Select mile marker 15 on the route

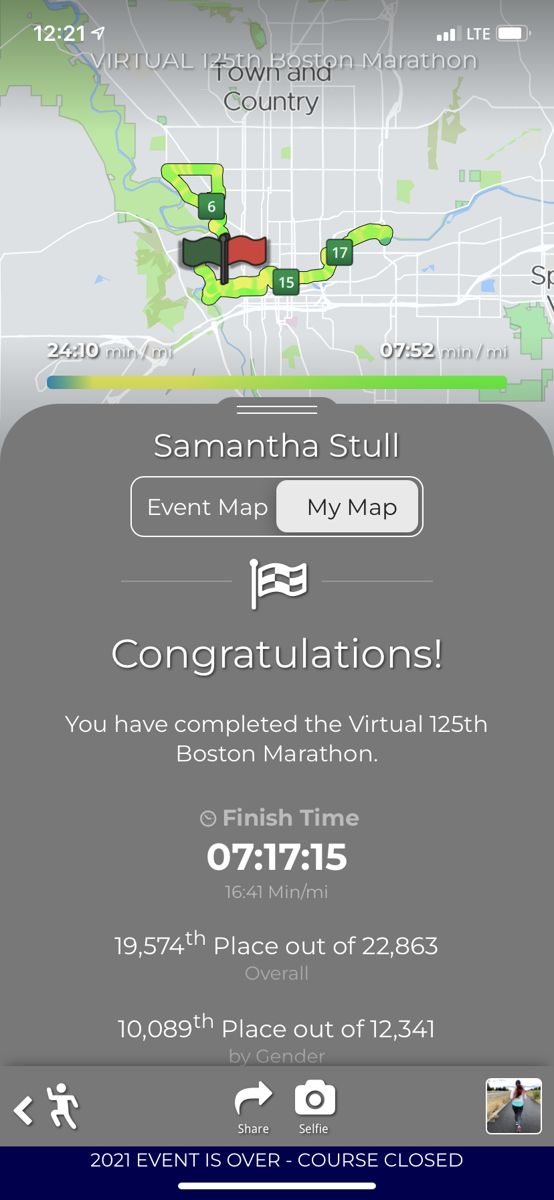(x=286, y=282)
